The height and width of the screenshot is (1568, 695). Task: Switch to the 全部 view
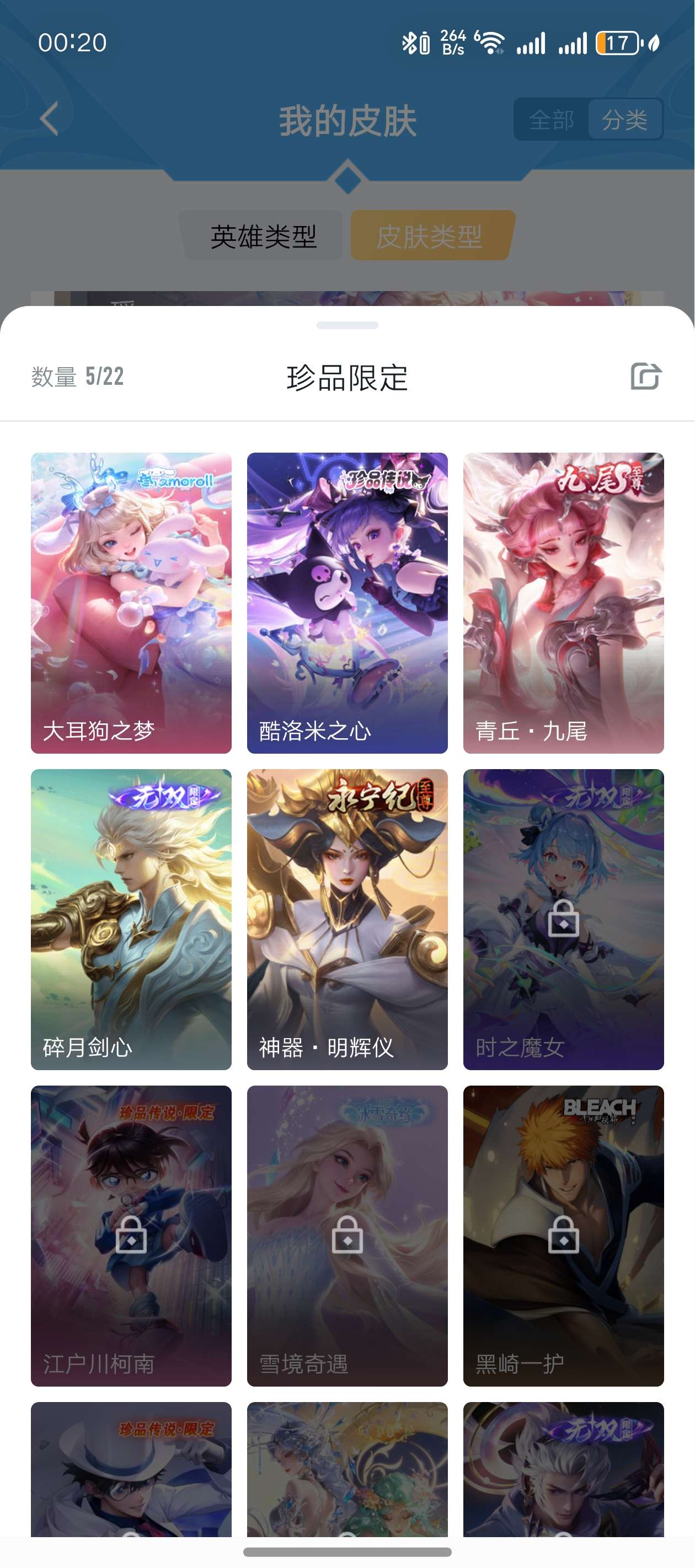(x=551, y=120)
